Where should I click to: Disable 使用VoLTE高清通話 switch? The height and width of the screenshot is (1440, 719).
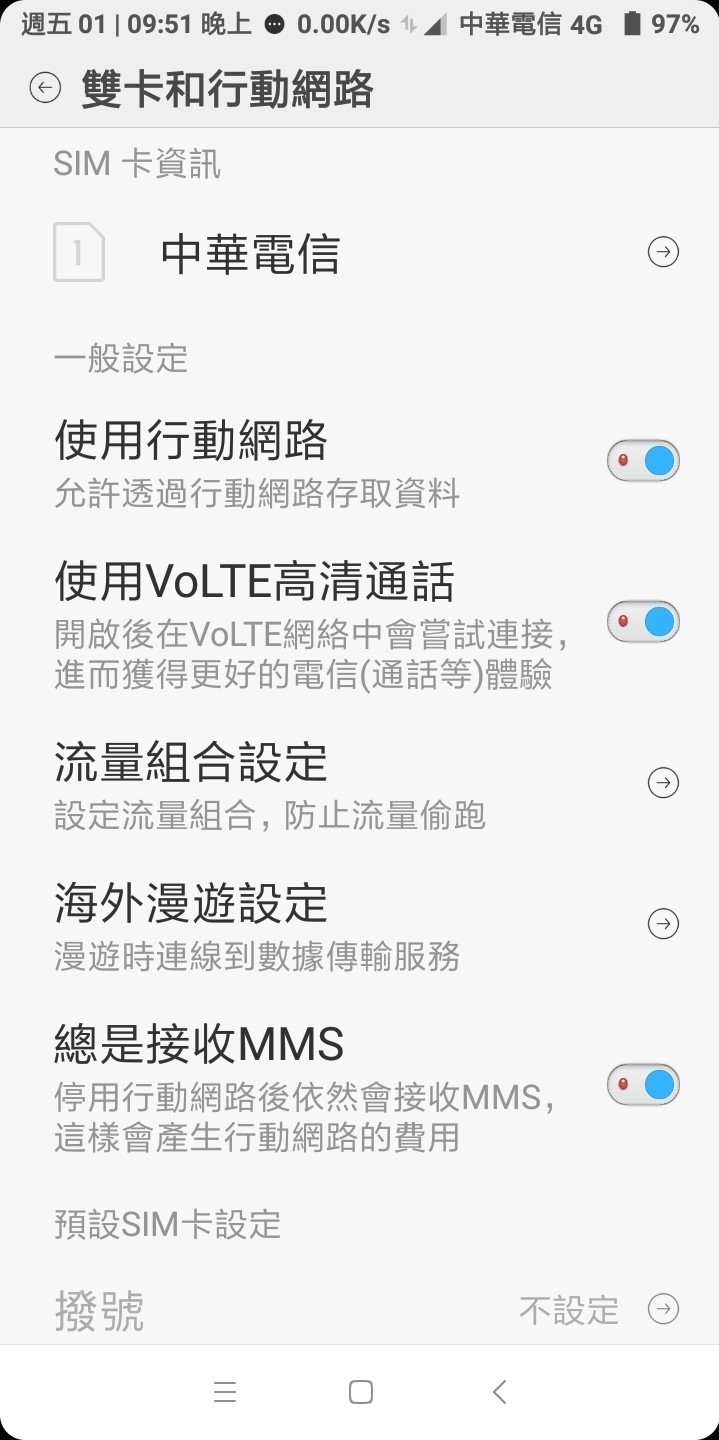tap(643, 621)
